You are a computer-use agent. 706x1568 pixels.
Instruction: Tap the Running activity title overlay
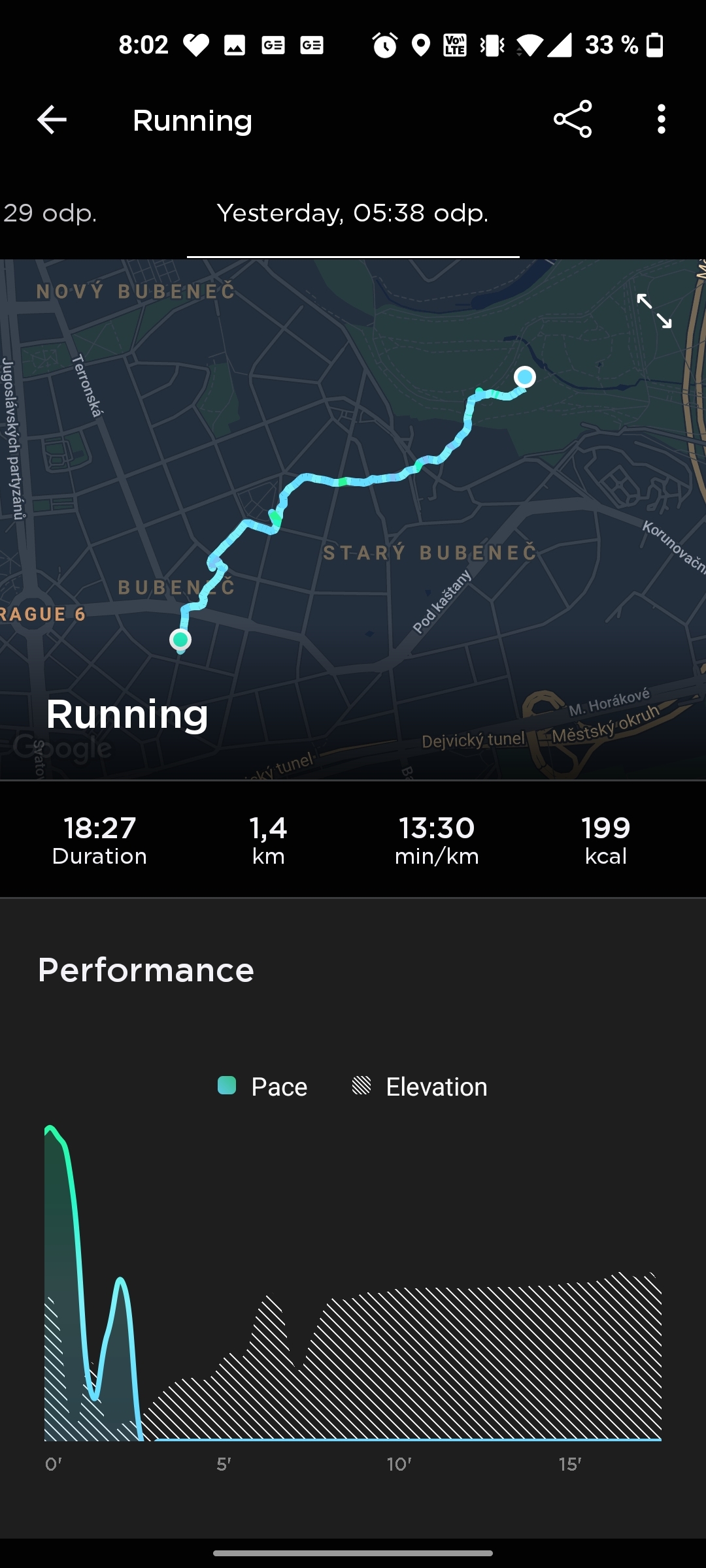click(127, 714)
